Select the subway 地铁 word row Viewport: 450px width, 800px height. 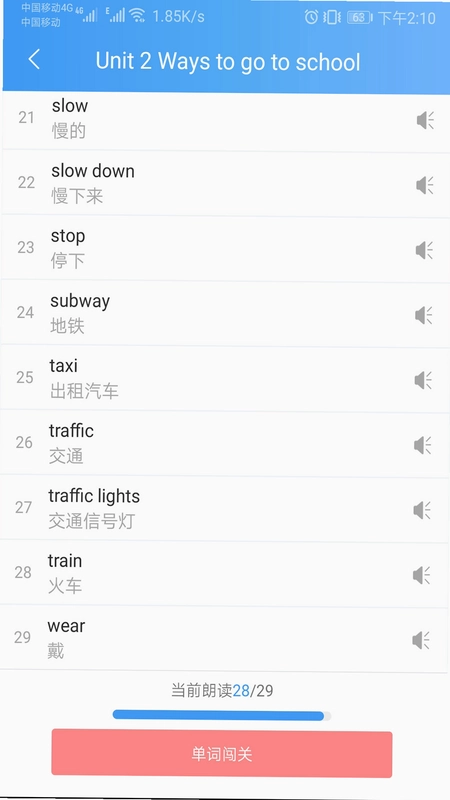coord(225,313)
